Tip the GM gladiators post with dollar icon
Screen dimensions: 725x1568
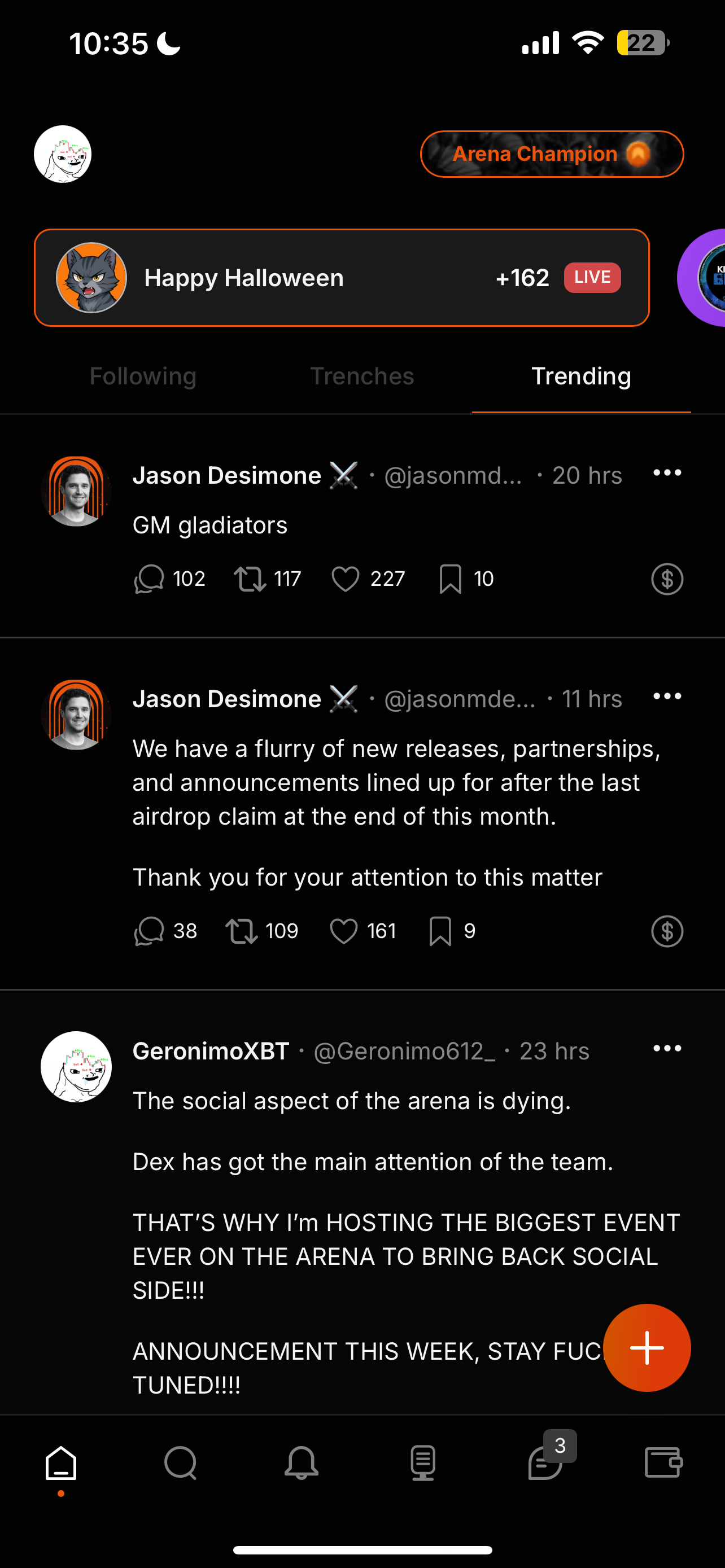pos(667,579)
